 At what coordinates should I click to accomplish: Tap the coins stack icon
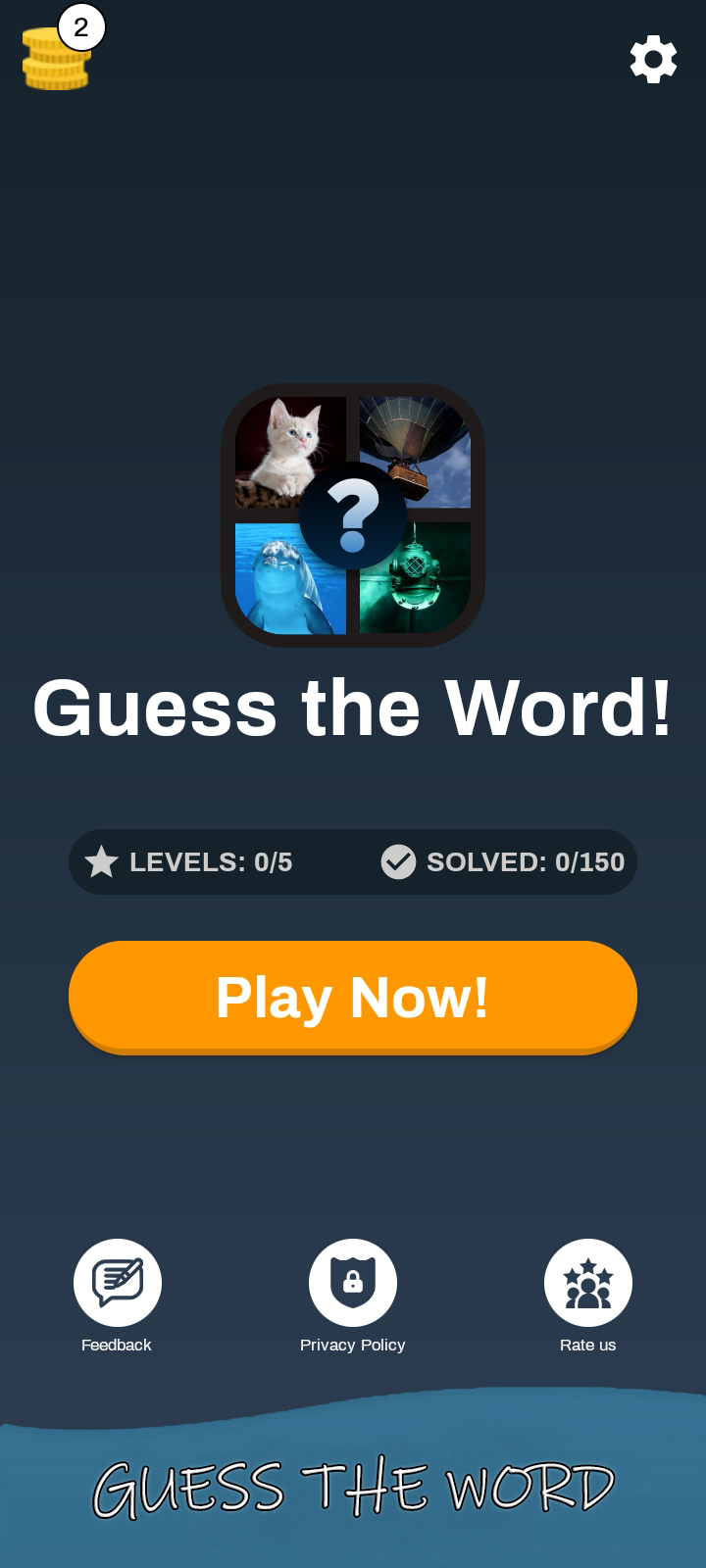[57, 58]
